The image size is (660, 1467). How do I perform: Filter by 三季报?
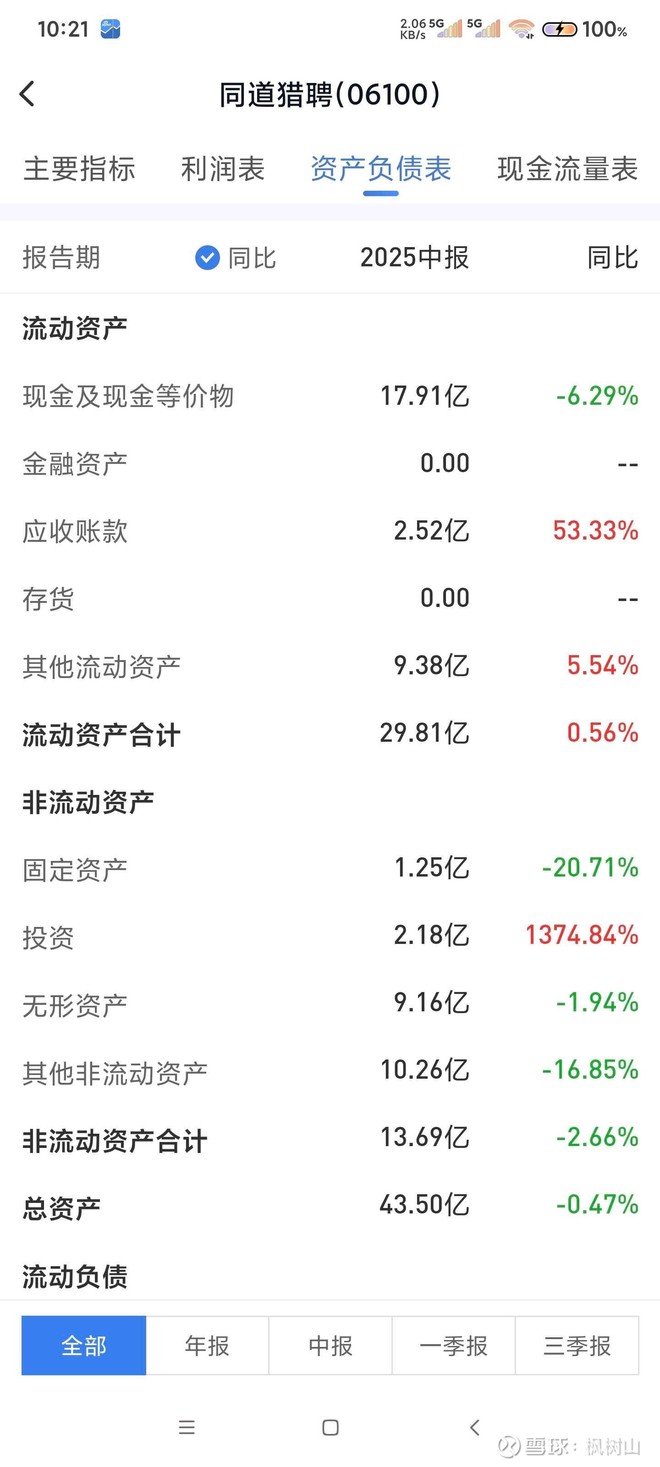pyautogui.click(x=577, y=1346)
